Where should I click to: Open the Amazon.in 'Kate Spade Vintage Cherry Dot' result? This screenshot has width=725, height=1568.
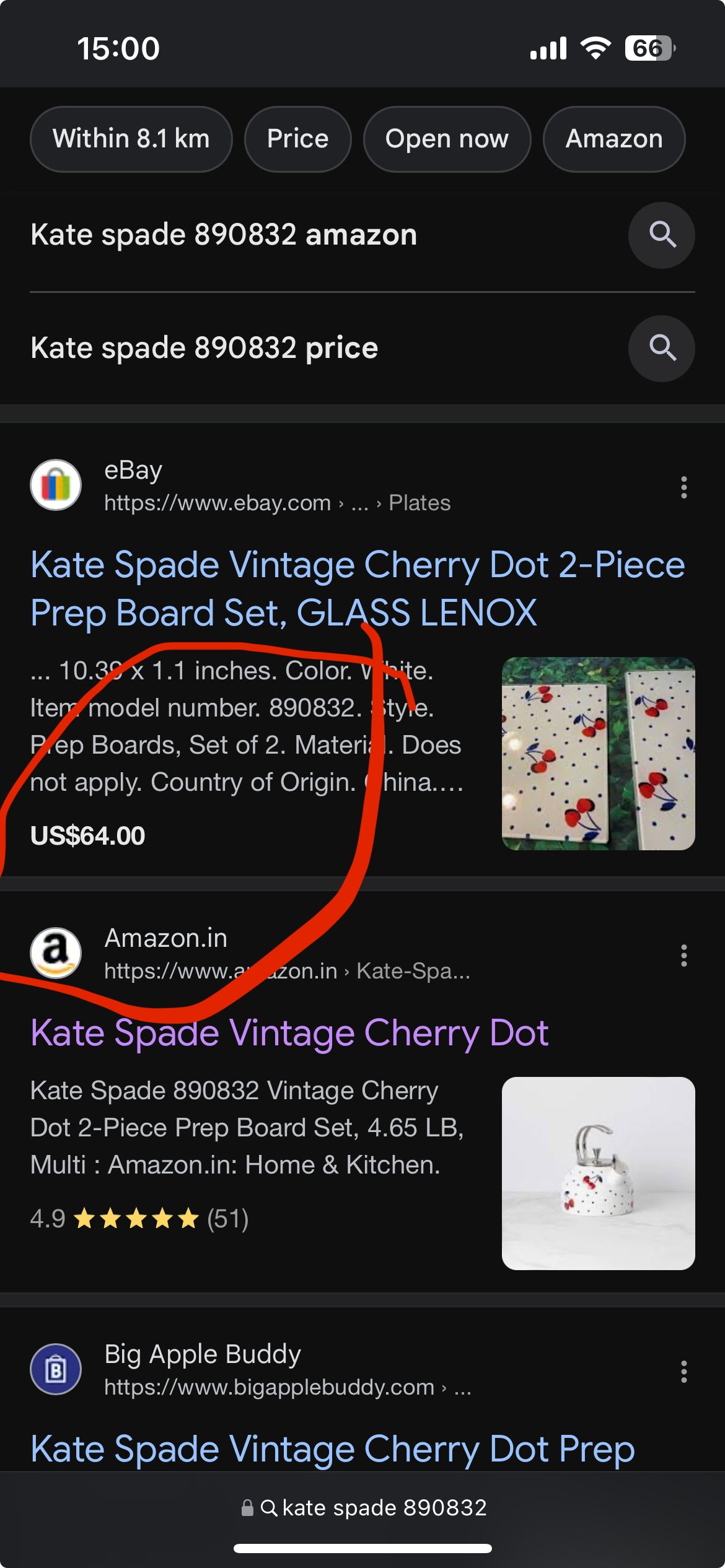click(289, 1031)
